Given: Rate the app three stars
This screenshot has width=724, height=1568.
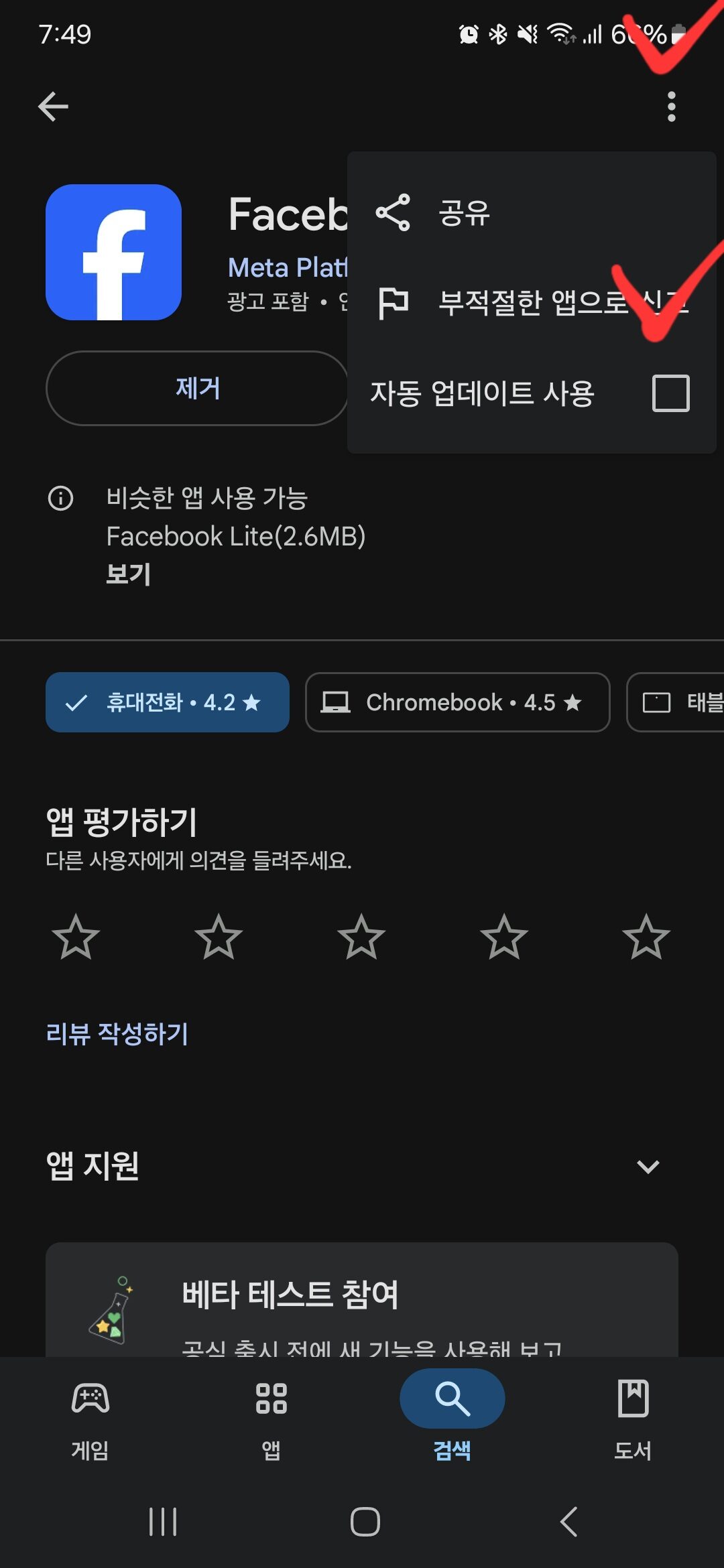Looking at the screenshot, I should tap(361, 937).
